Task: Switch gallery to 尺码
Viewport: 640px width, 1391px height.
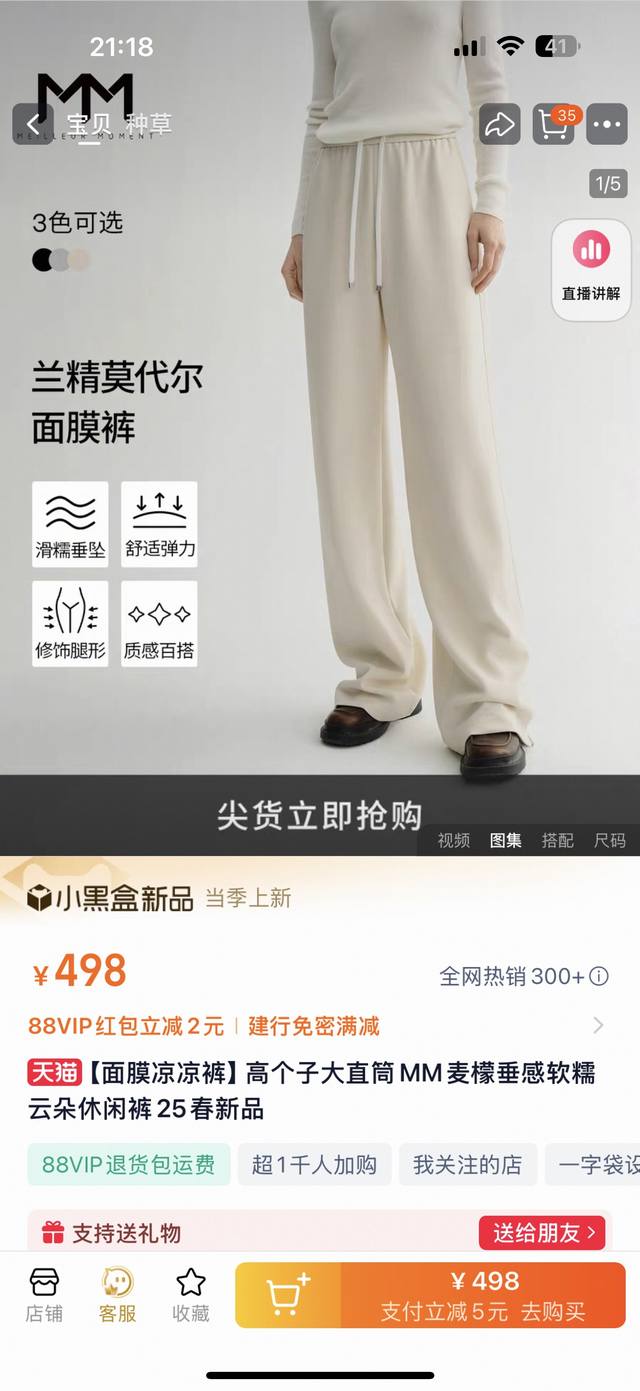Action: click(x=609, y=841)
